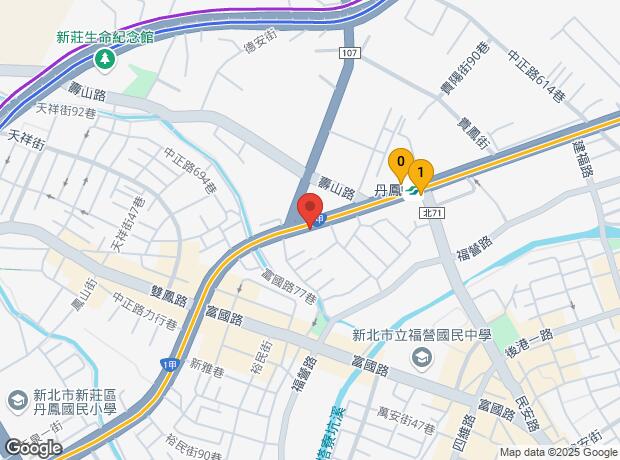Select the yellow map marker labeled 1

pos(421,173)
